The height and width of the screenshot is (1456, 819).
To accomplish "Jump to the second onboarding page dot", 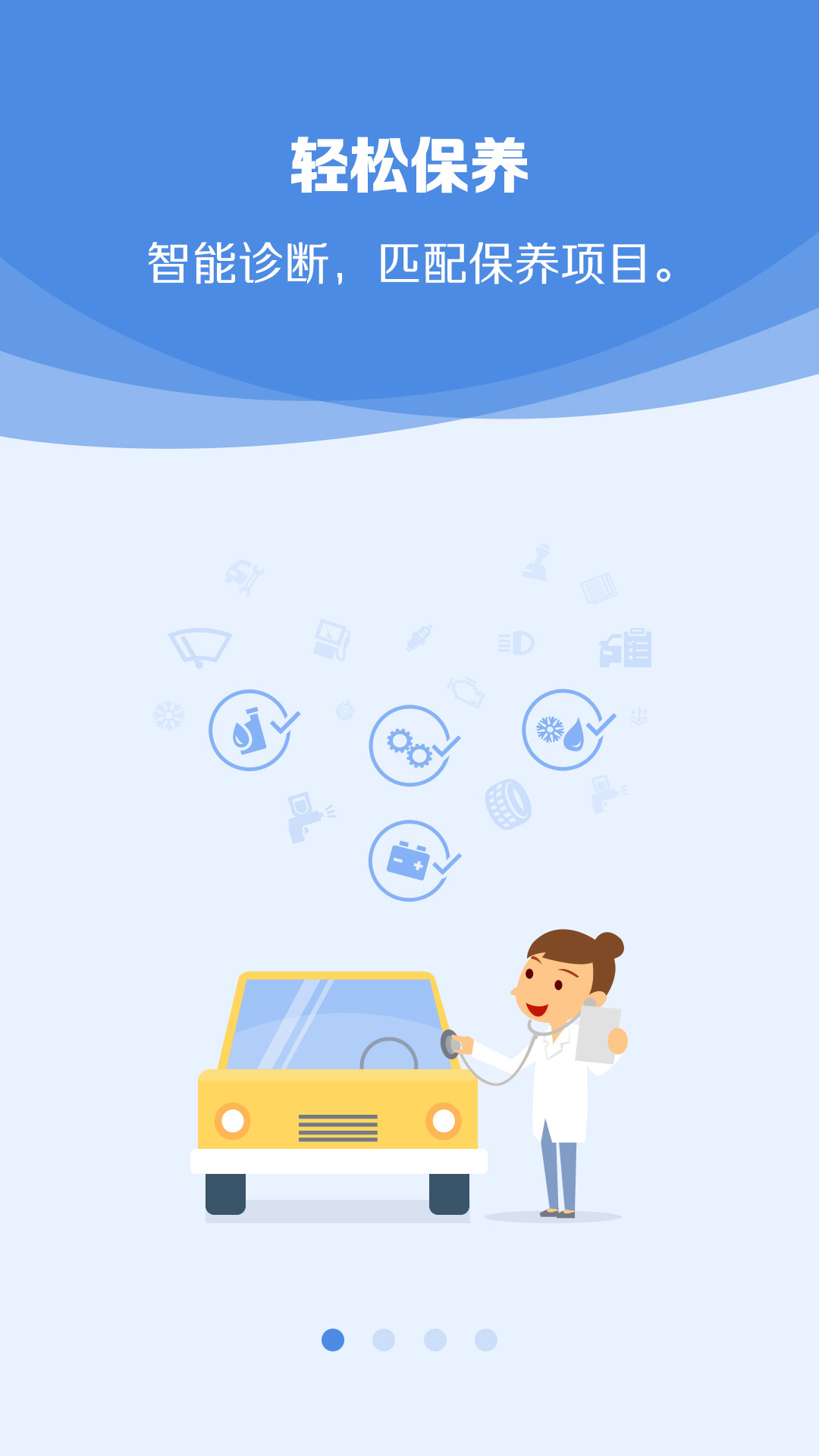I will coord(384,1340).
